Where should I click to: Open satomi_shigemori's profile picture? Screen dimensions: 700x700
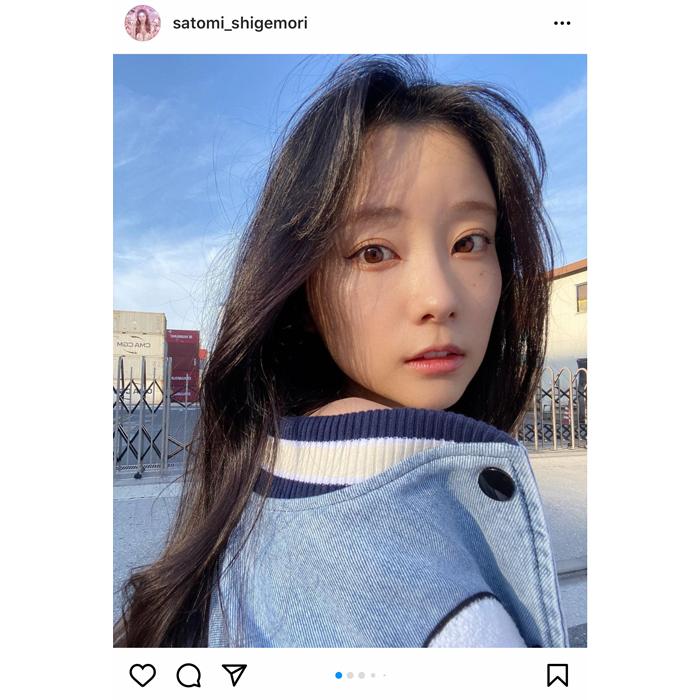pyautogui.click(x=142, y=23)
